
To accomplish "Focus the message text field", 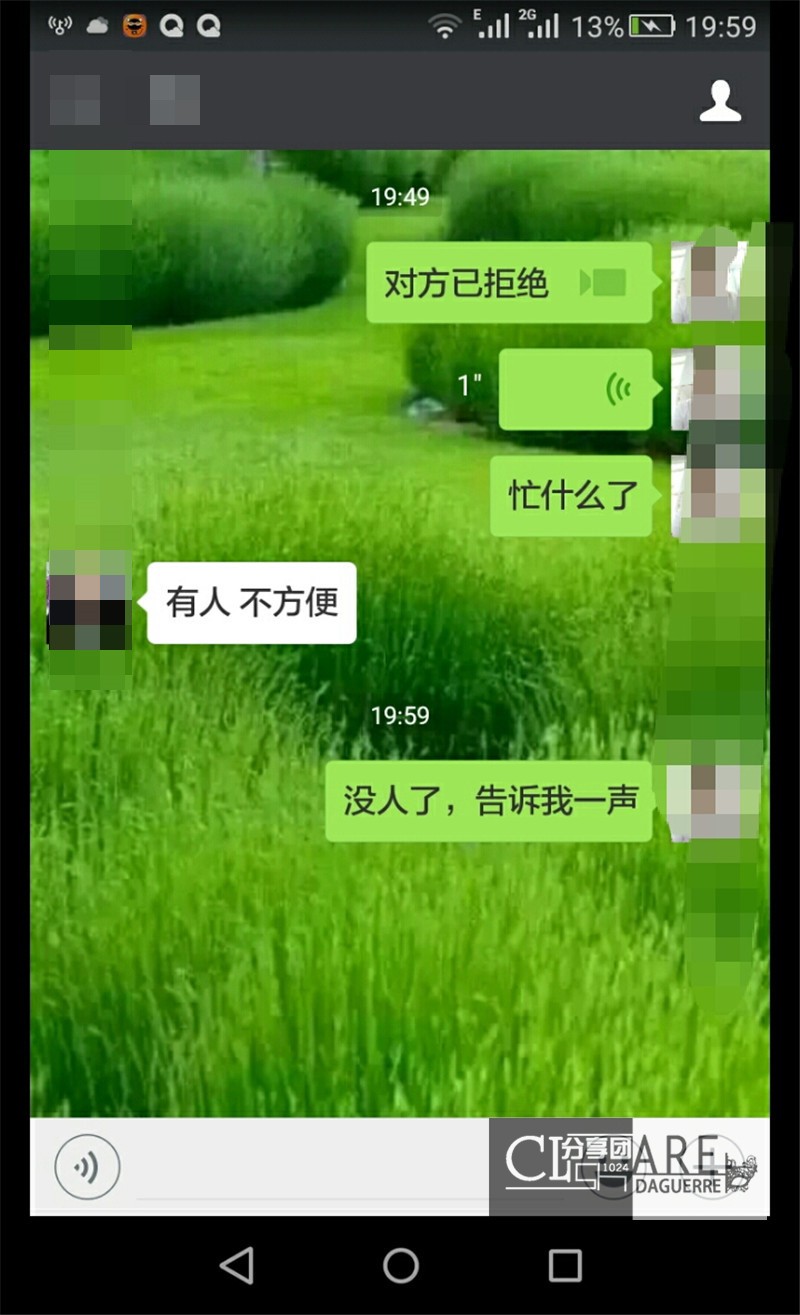I will (312, 1167).
